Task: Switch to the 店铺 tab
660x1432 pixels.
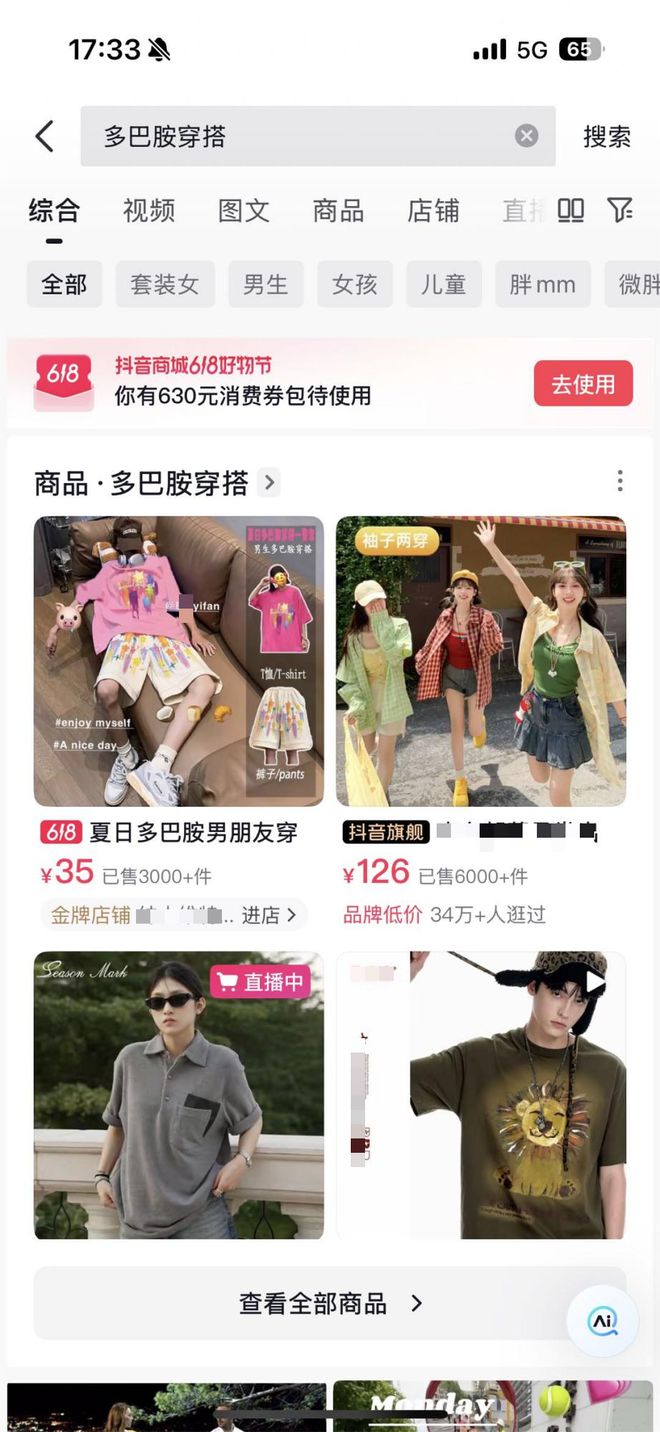Action: coord(433,210)
